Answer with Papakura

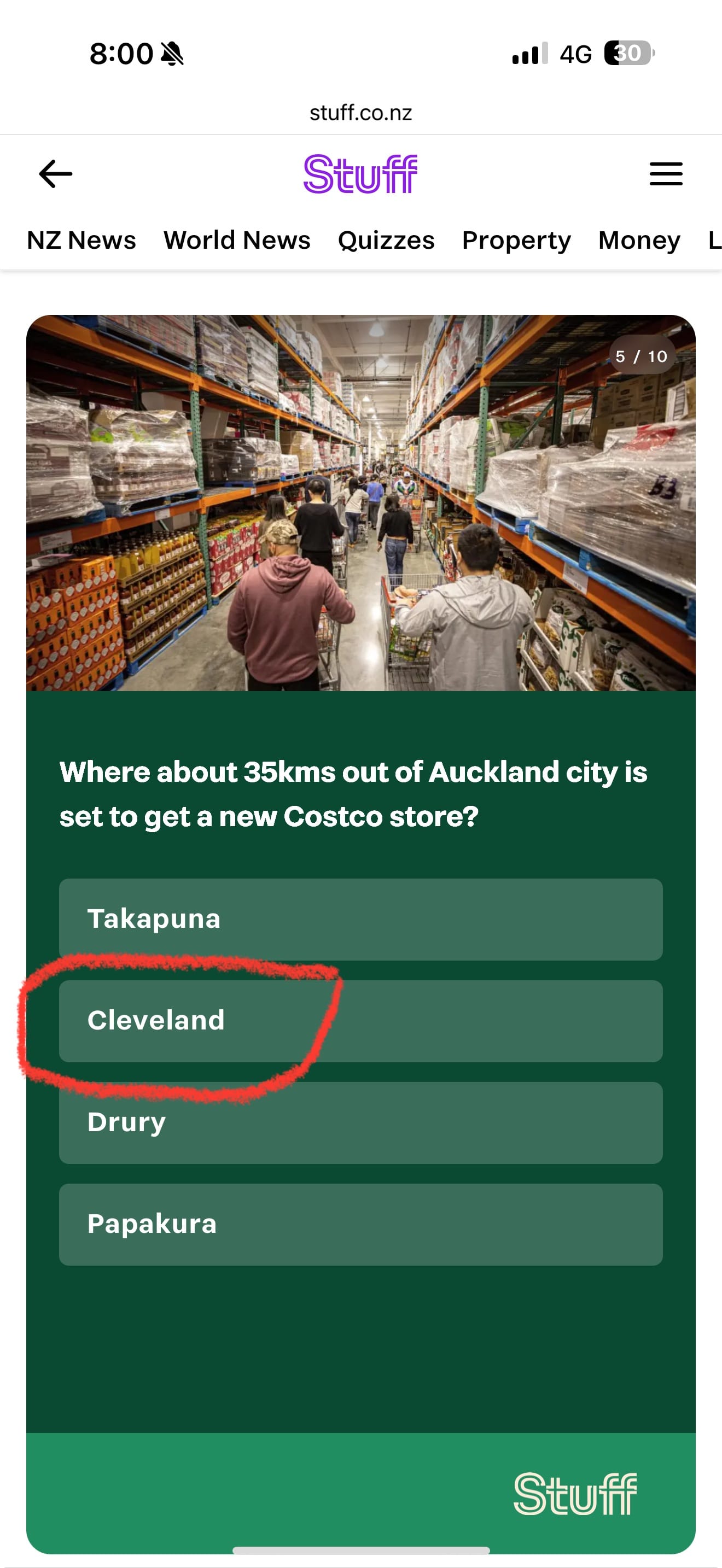pos(360,1224)
